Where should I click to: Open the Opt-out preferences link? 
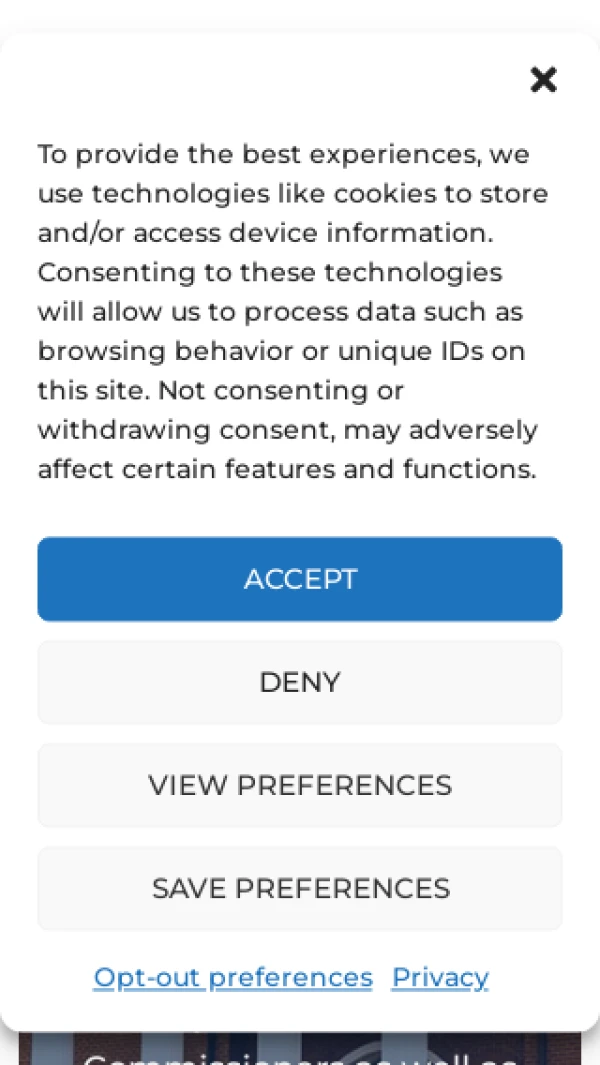tap(233, 977)
